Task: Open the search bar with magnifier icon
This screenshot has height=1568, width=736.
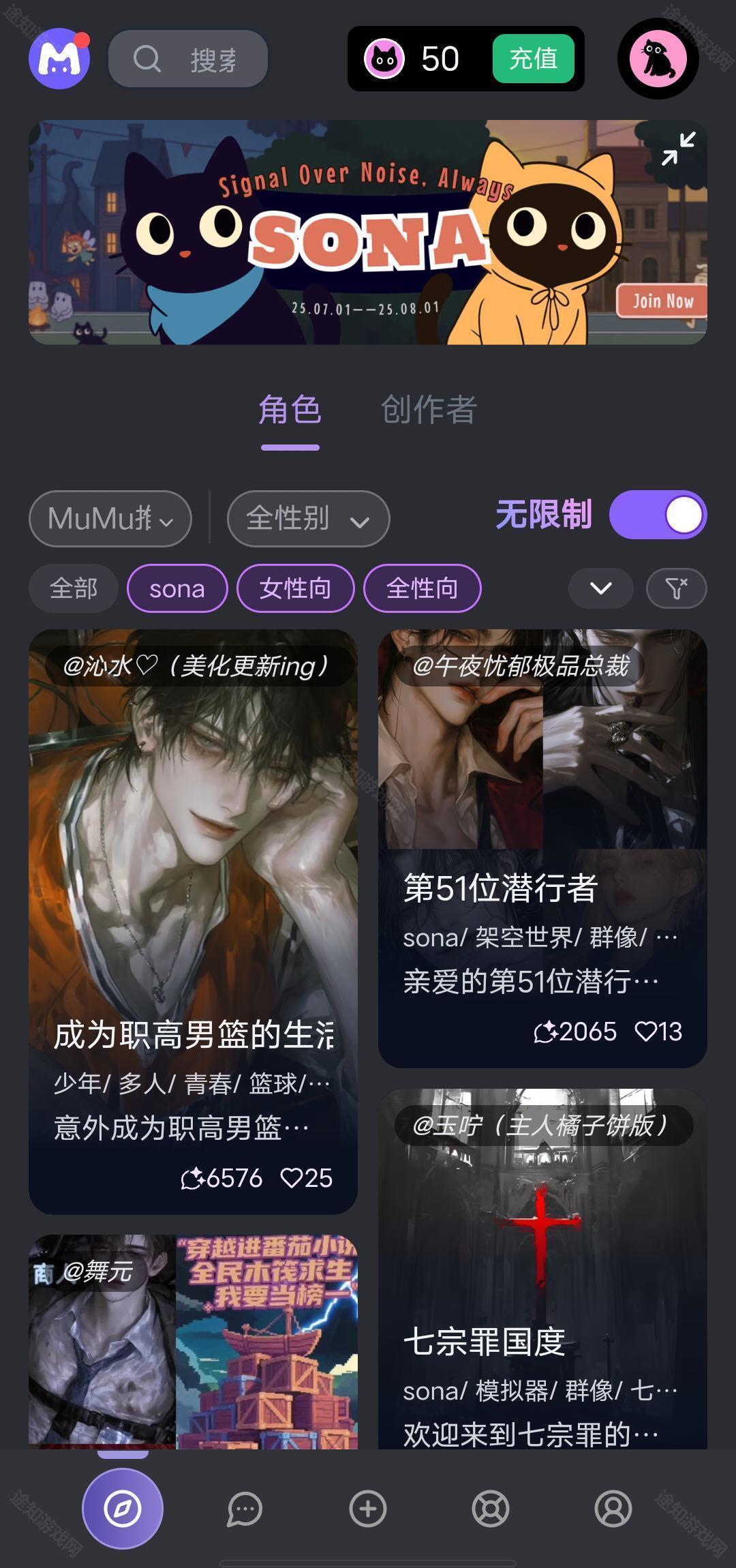Action: tap(189, 59)
